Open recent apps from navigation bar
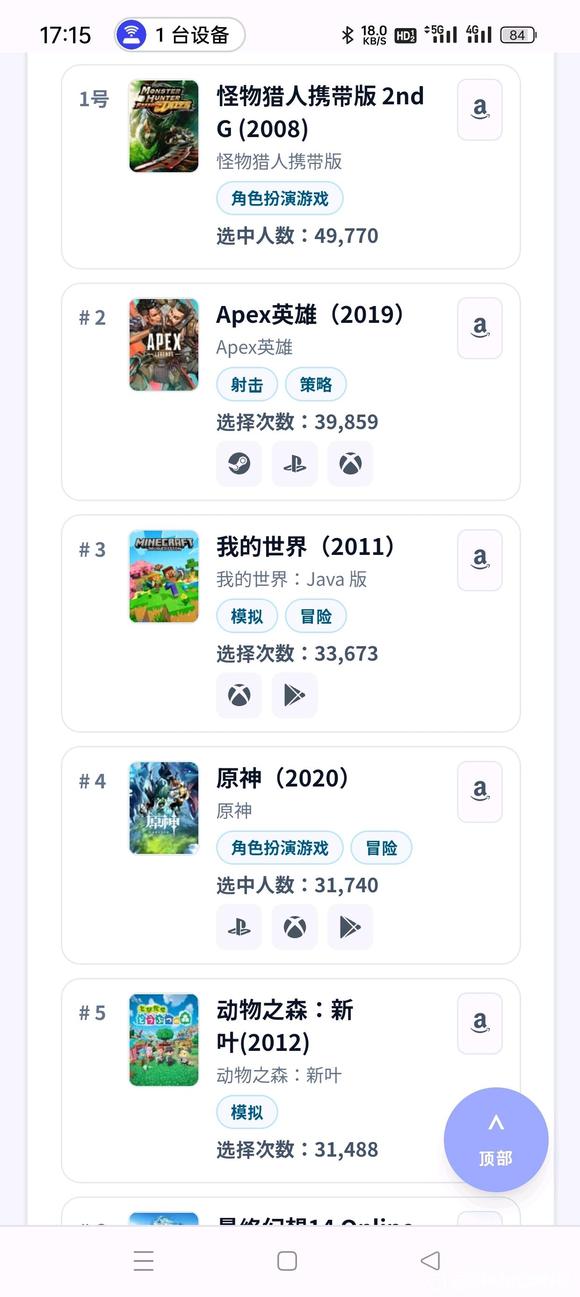 point(144,1261)
